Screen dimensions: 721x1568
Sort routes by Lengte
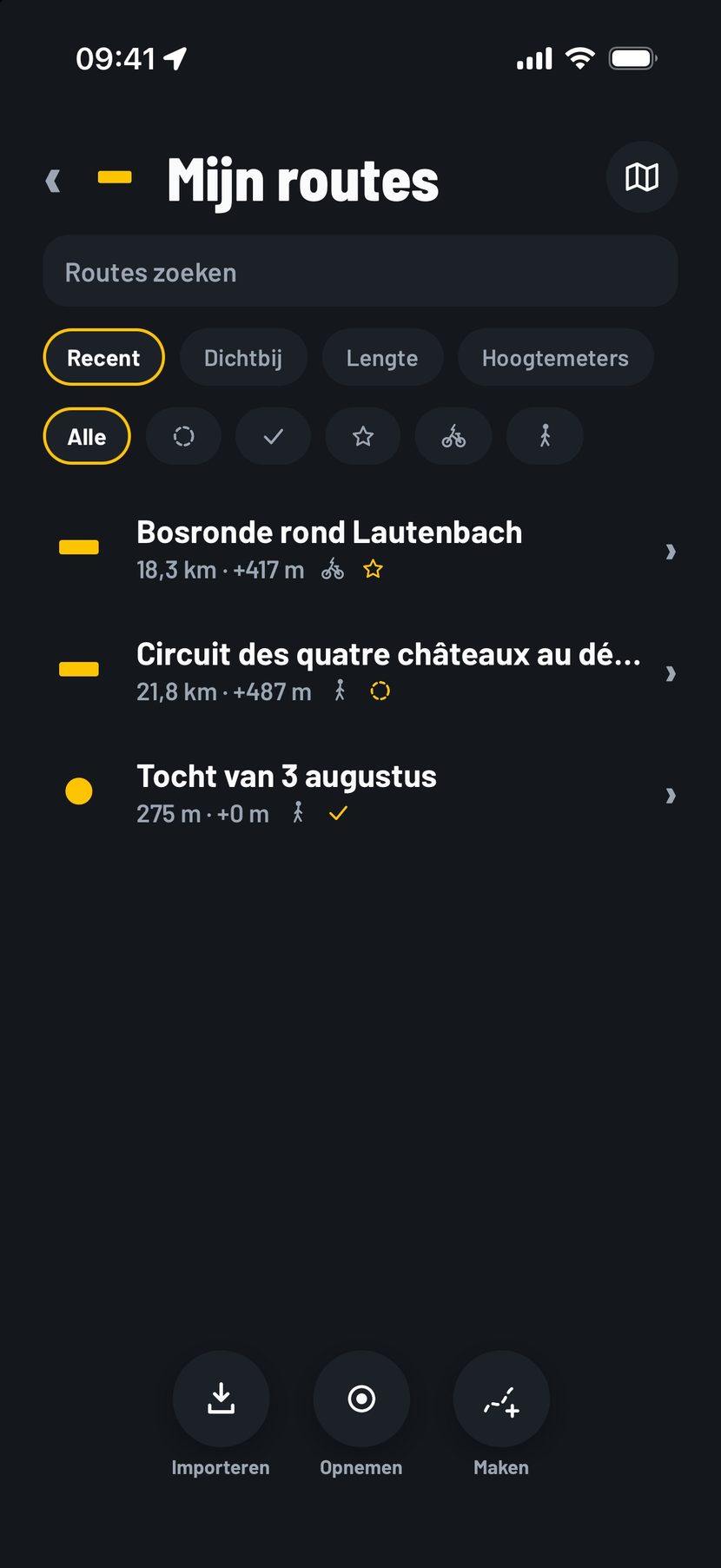[x=382, y=358]
